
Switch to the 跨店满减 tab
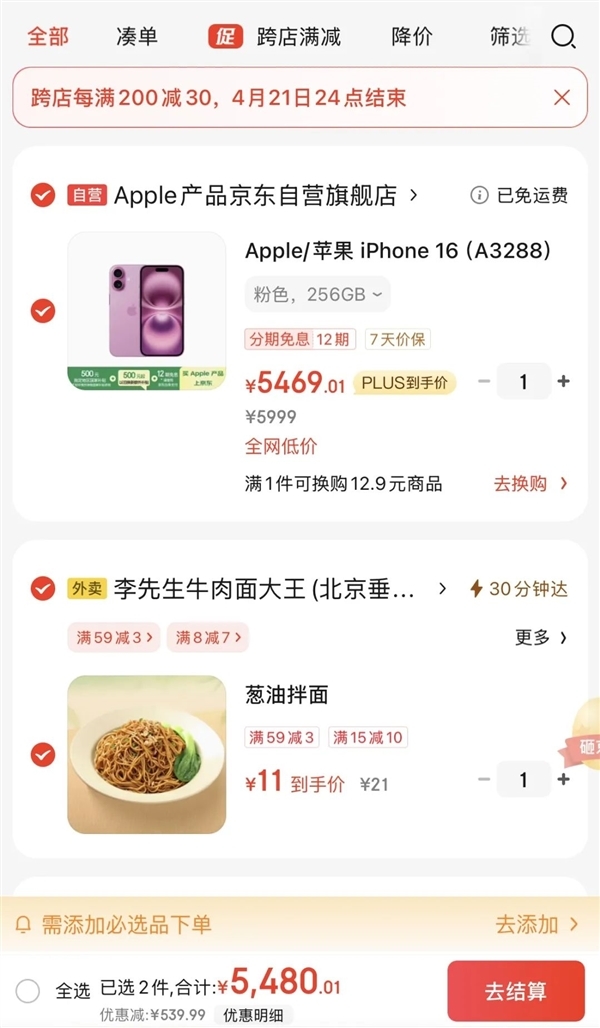[x=297, y=37]
